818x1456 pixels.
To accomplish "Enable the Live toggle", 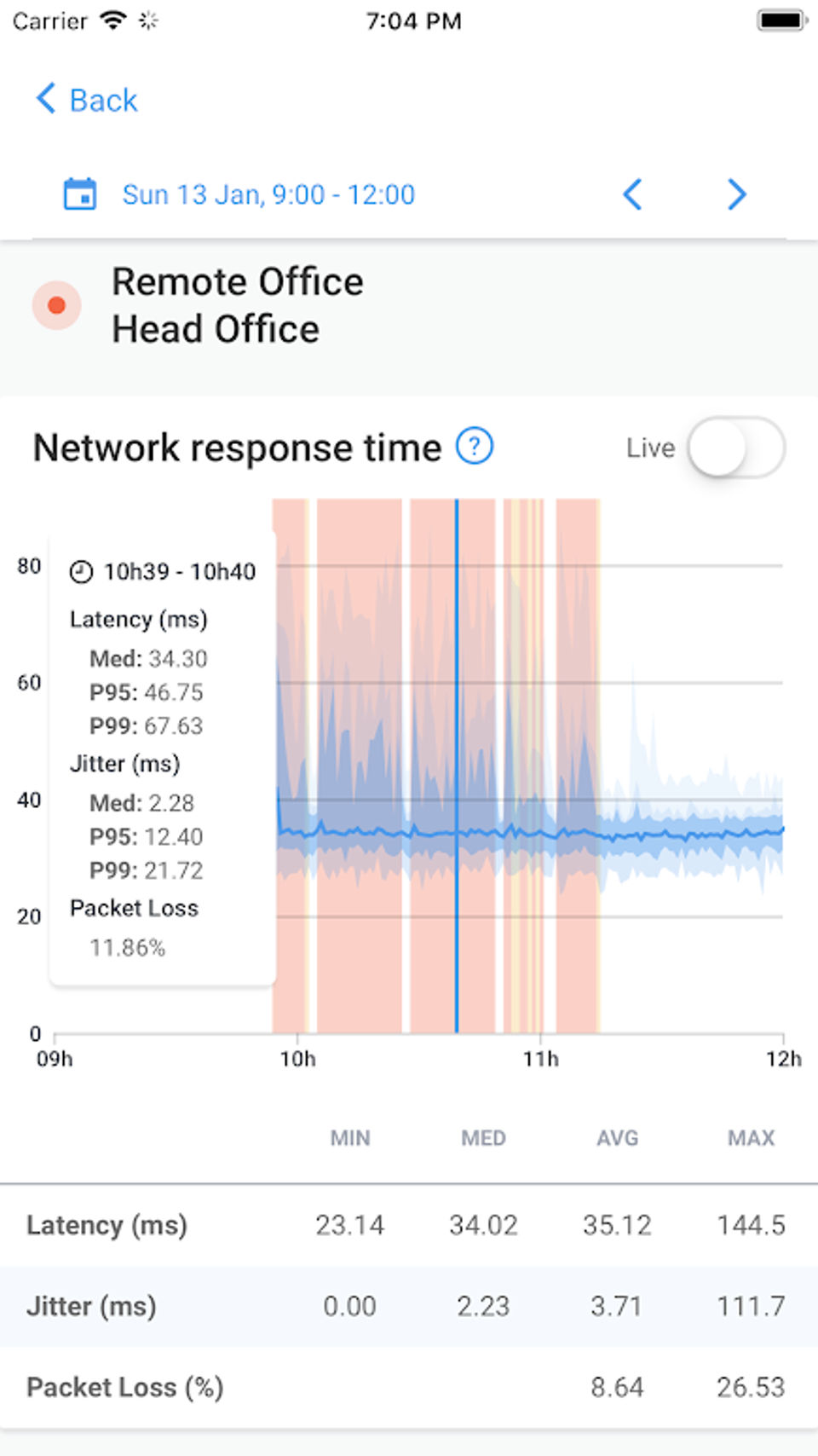I will (736, 448).
